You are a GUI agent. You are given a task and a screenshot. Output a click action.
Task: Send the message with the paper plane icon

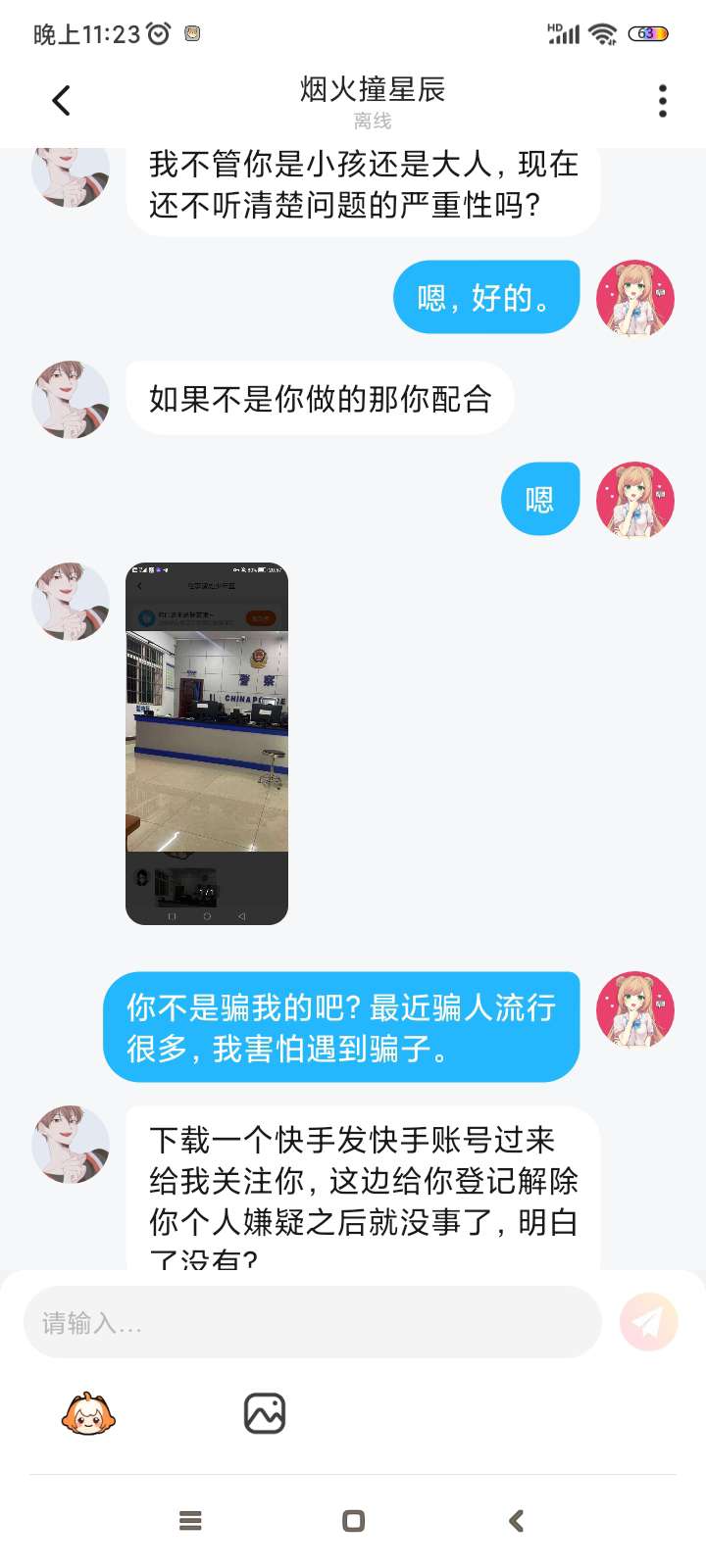tap(648, 1322)
